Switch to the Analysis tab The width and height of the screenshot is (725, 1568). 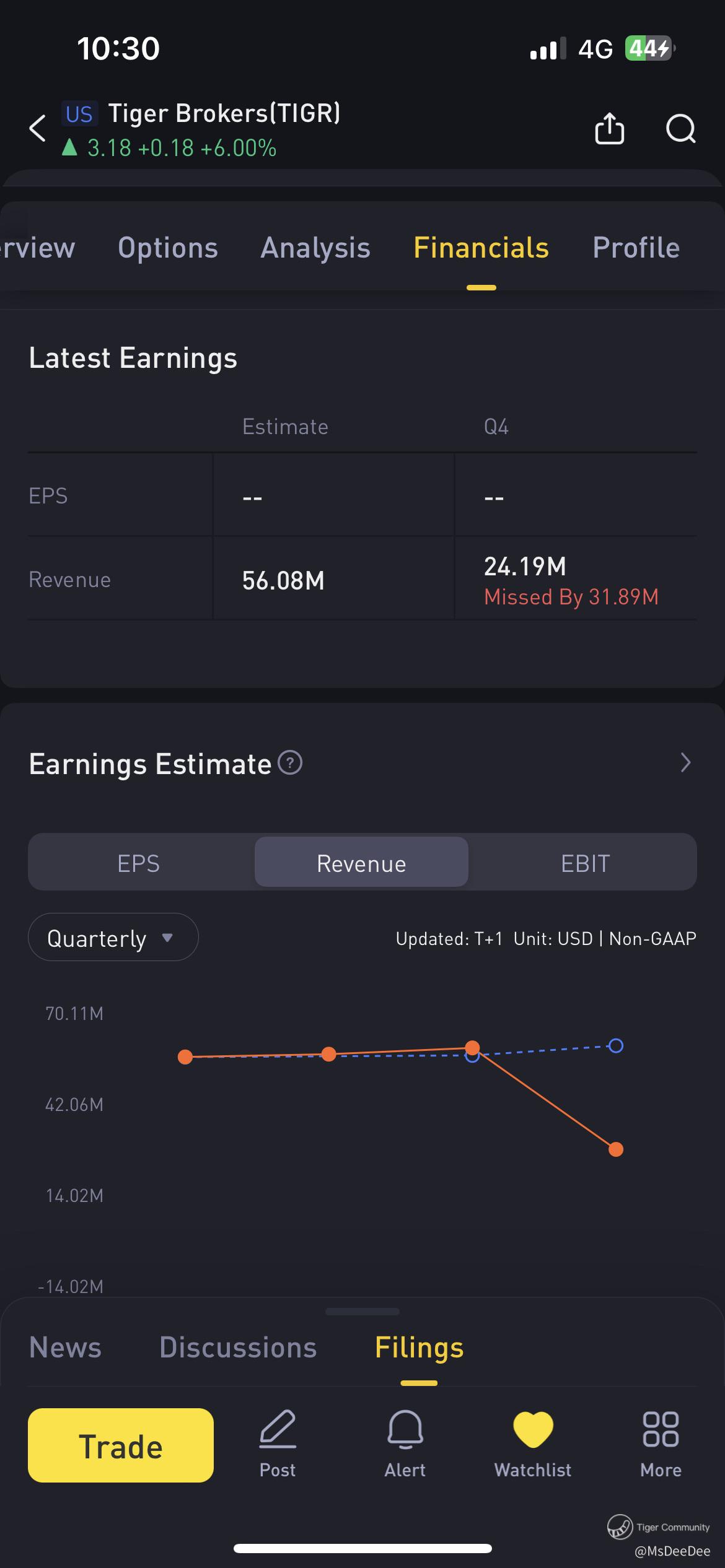click(315, 248)
